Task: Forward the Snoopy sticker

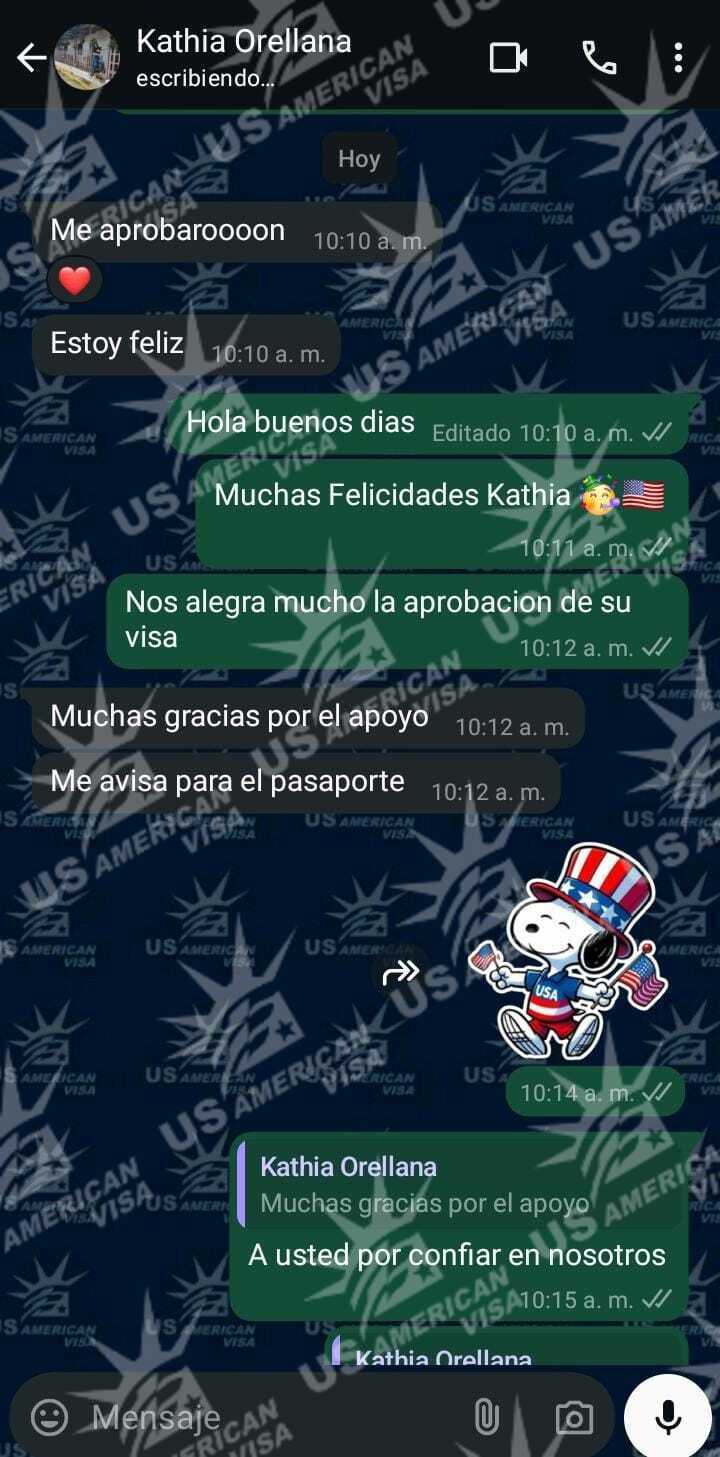Action: (x=401, y=971)
